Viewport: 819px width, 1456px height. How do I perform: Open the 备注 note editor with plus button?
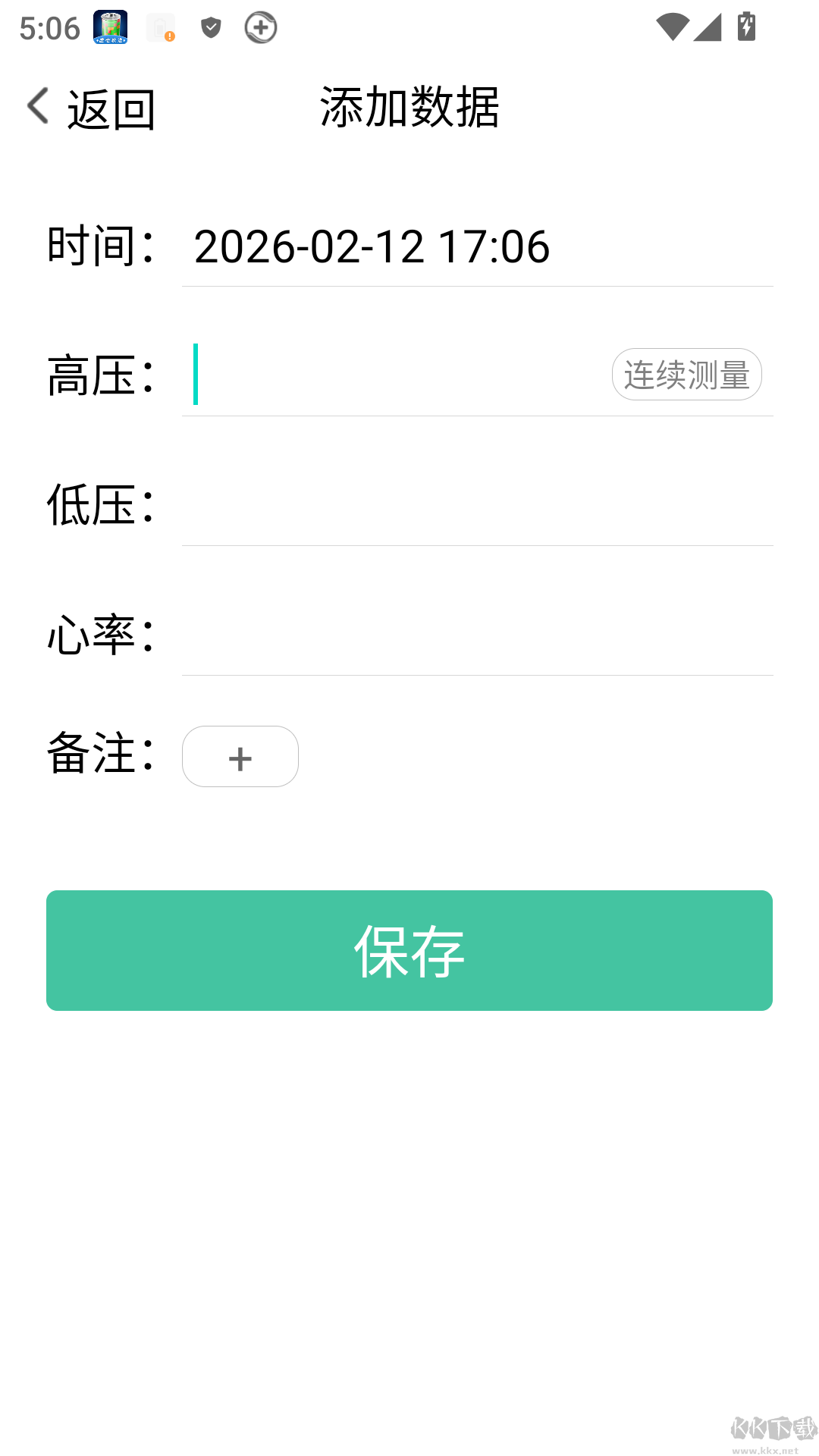point(240,757)
